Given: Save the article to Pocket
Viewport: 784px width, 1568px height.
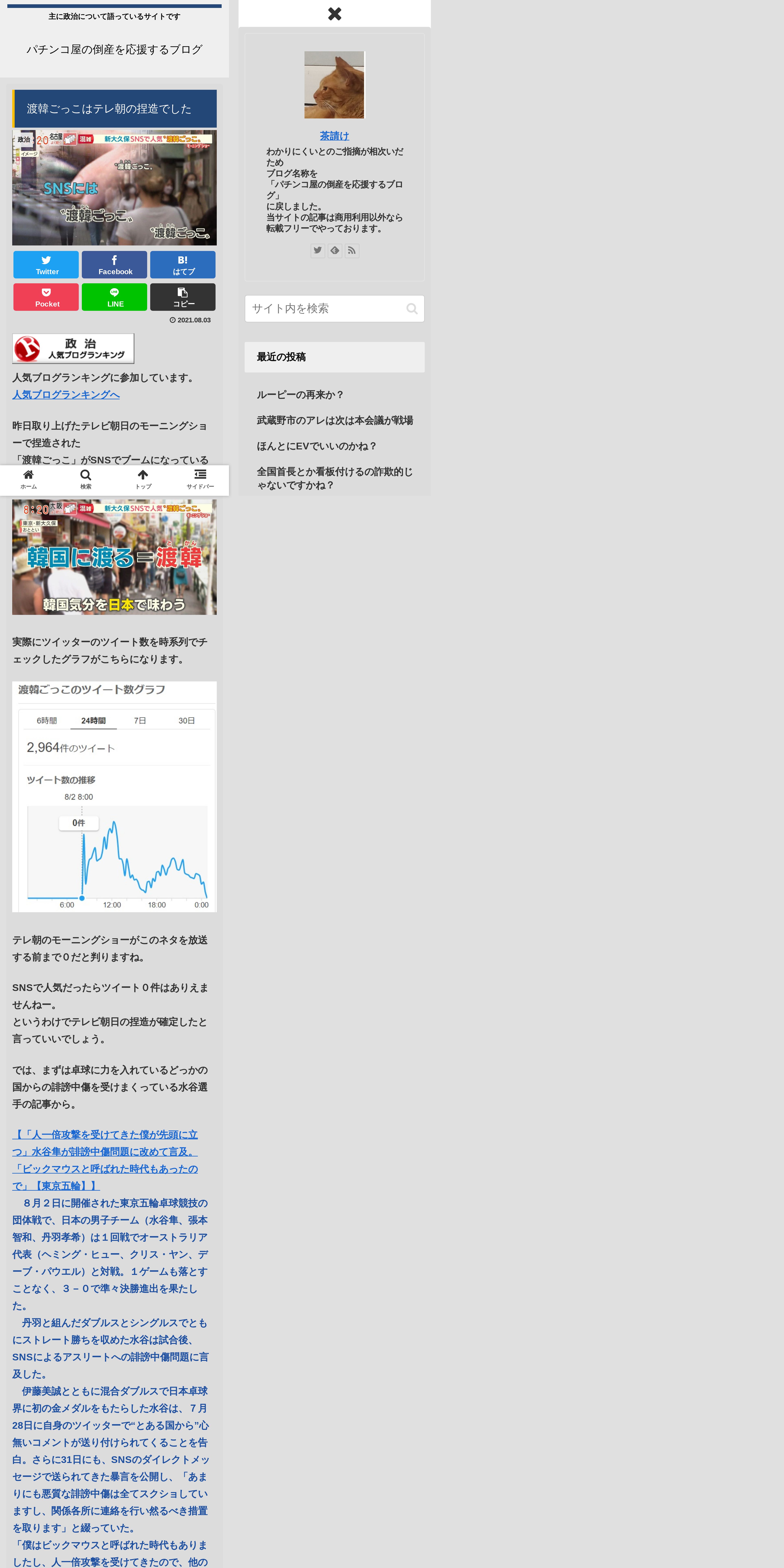Looking at the screenshot, I should [x=46, y=297].
